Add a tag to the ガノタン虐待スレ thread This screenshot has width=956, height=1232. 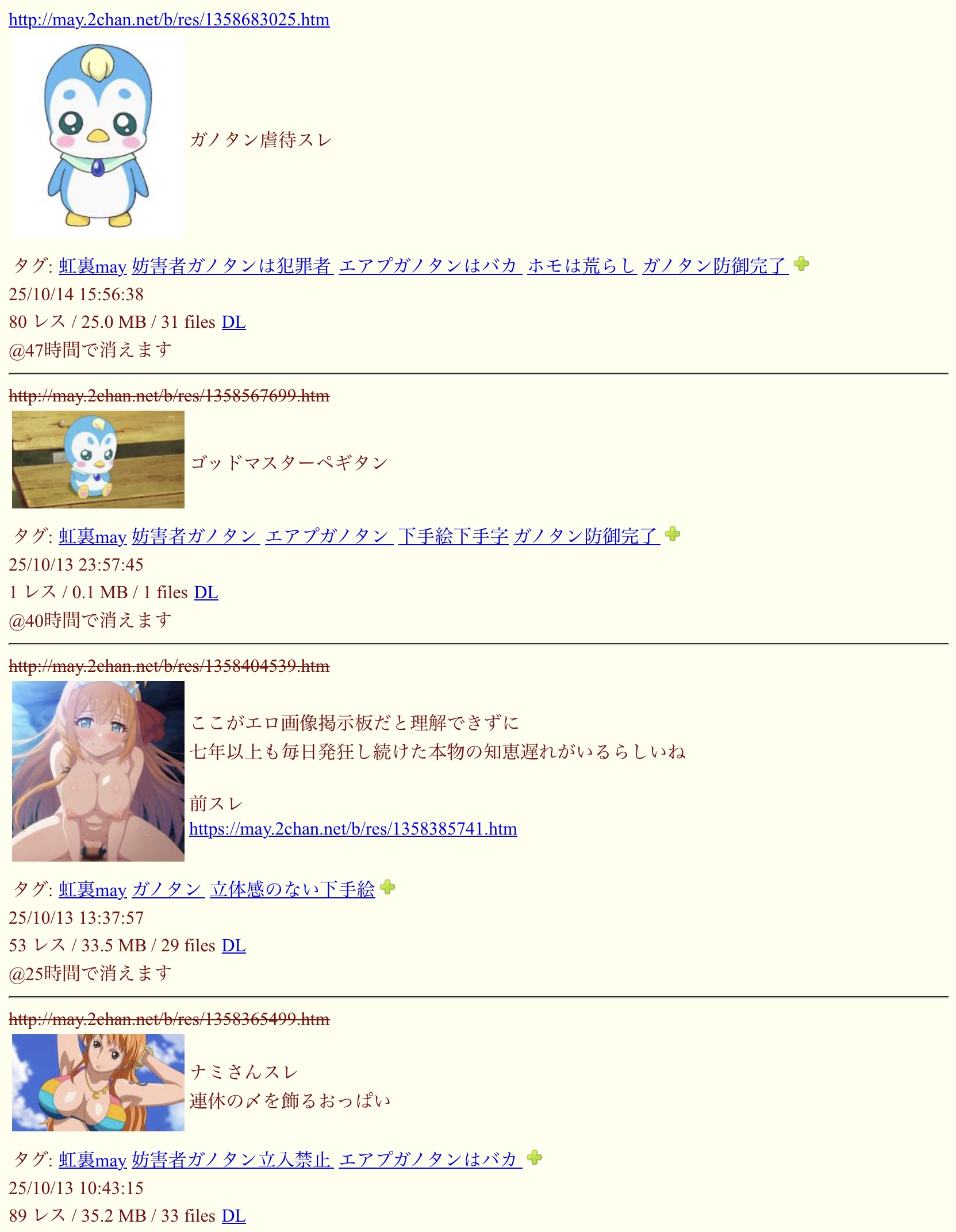801,264
